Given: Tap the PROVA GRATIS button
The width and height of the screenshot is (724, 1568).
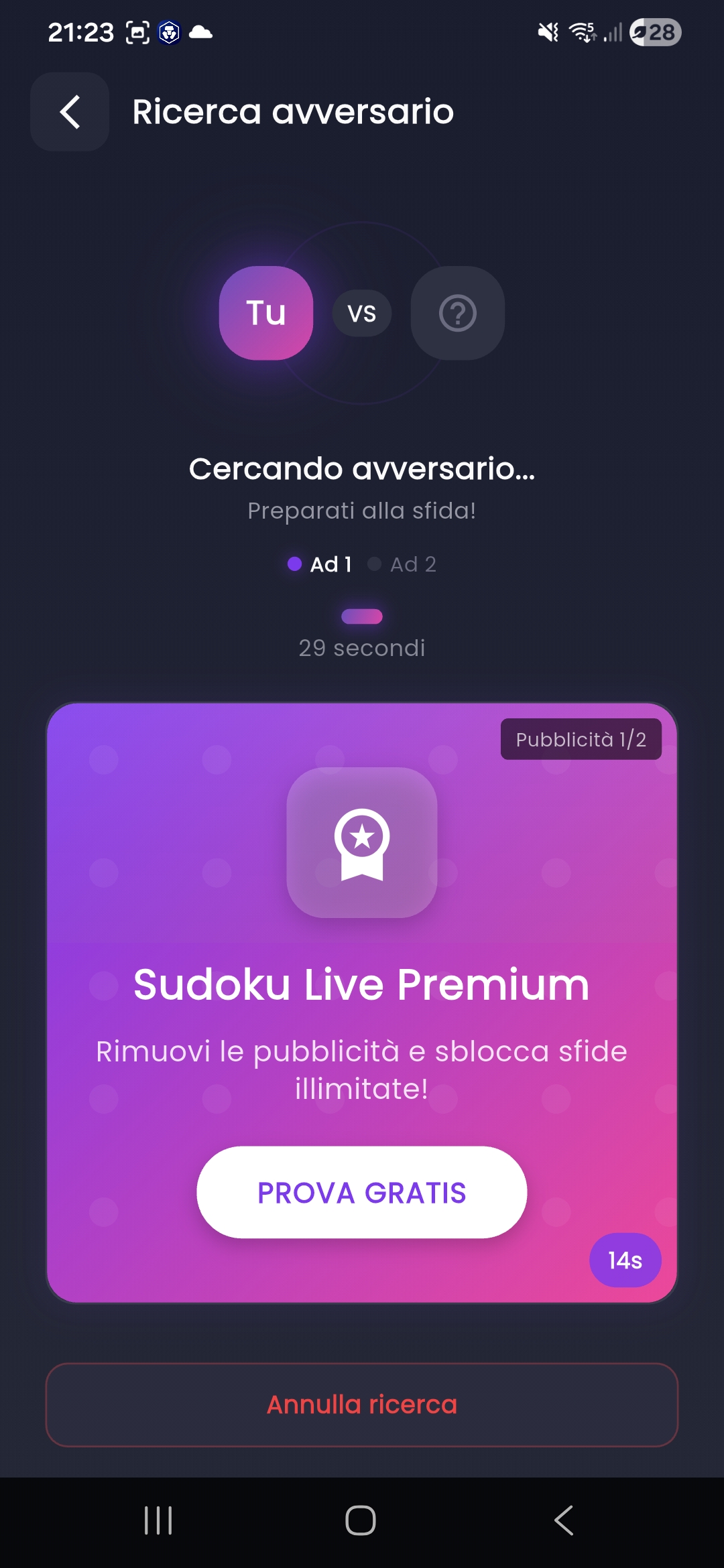Looking at the screenshot, I should point(361,1193).
